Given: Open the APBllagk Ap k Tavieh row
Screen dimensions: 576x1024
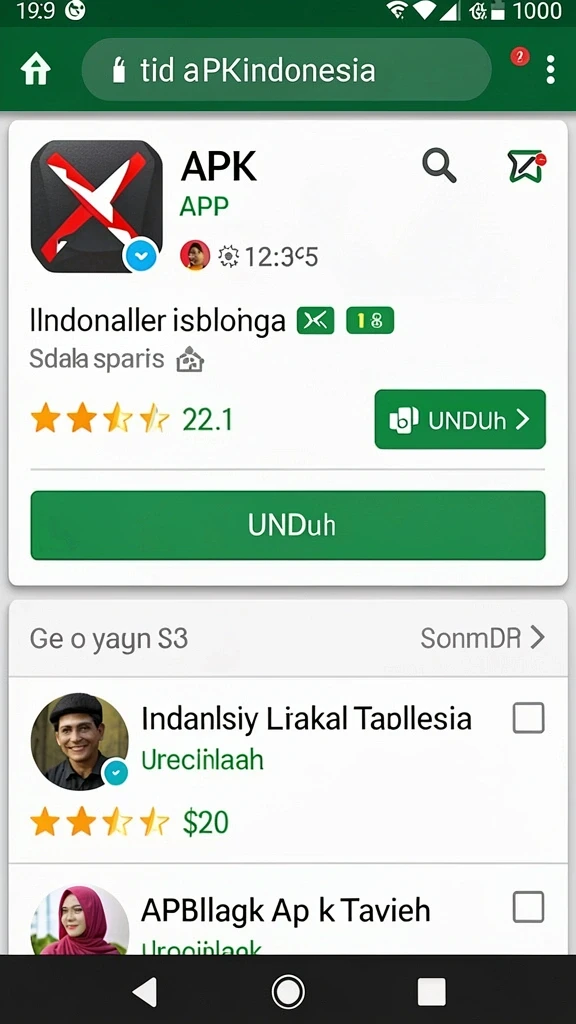Looking at the screenshot, I should click(288, 909).
